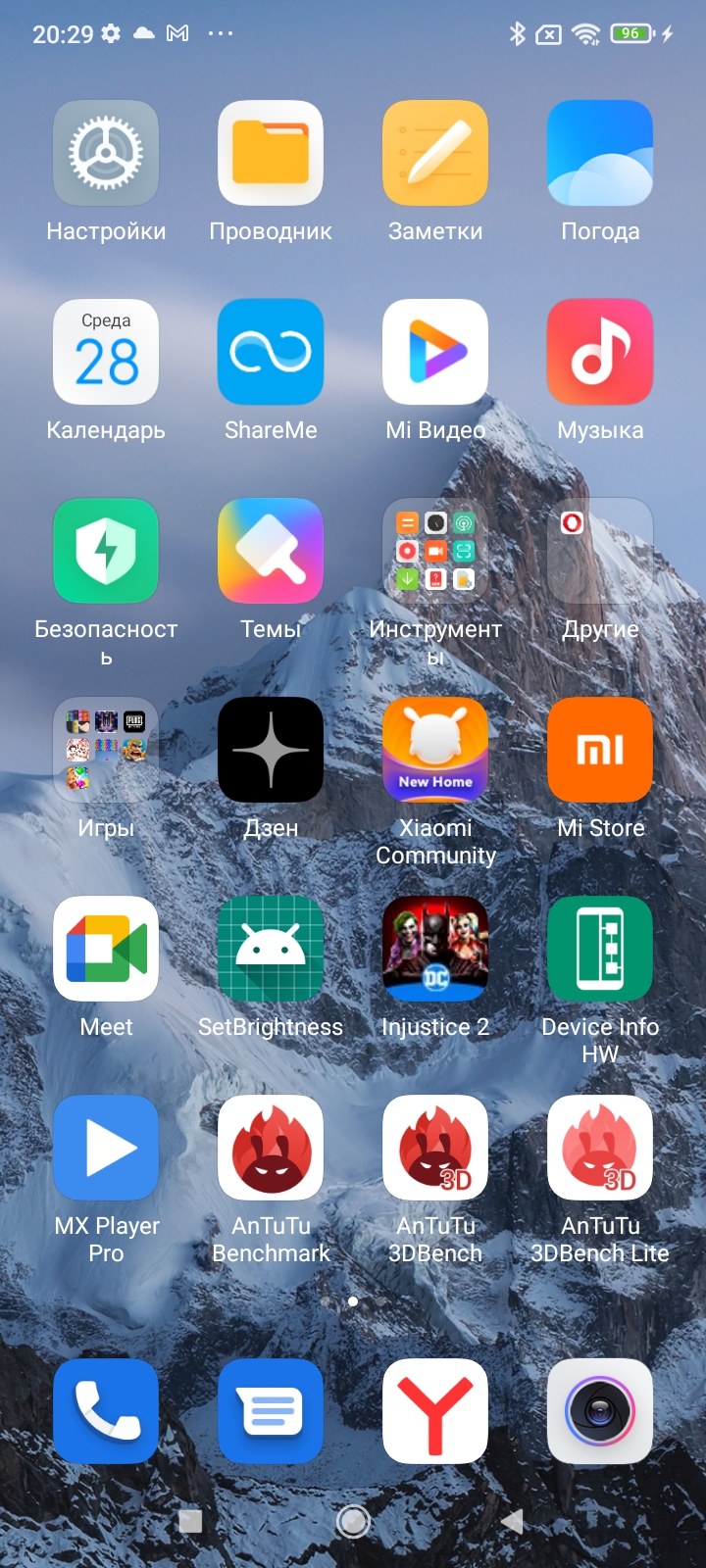Open the Игры games folder

point(106,750)
